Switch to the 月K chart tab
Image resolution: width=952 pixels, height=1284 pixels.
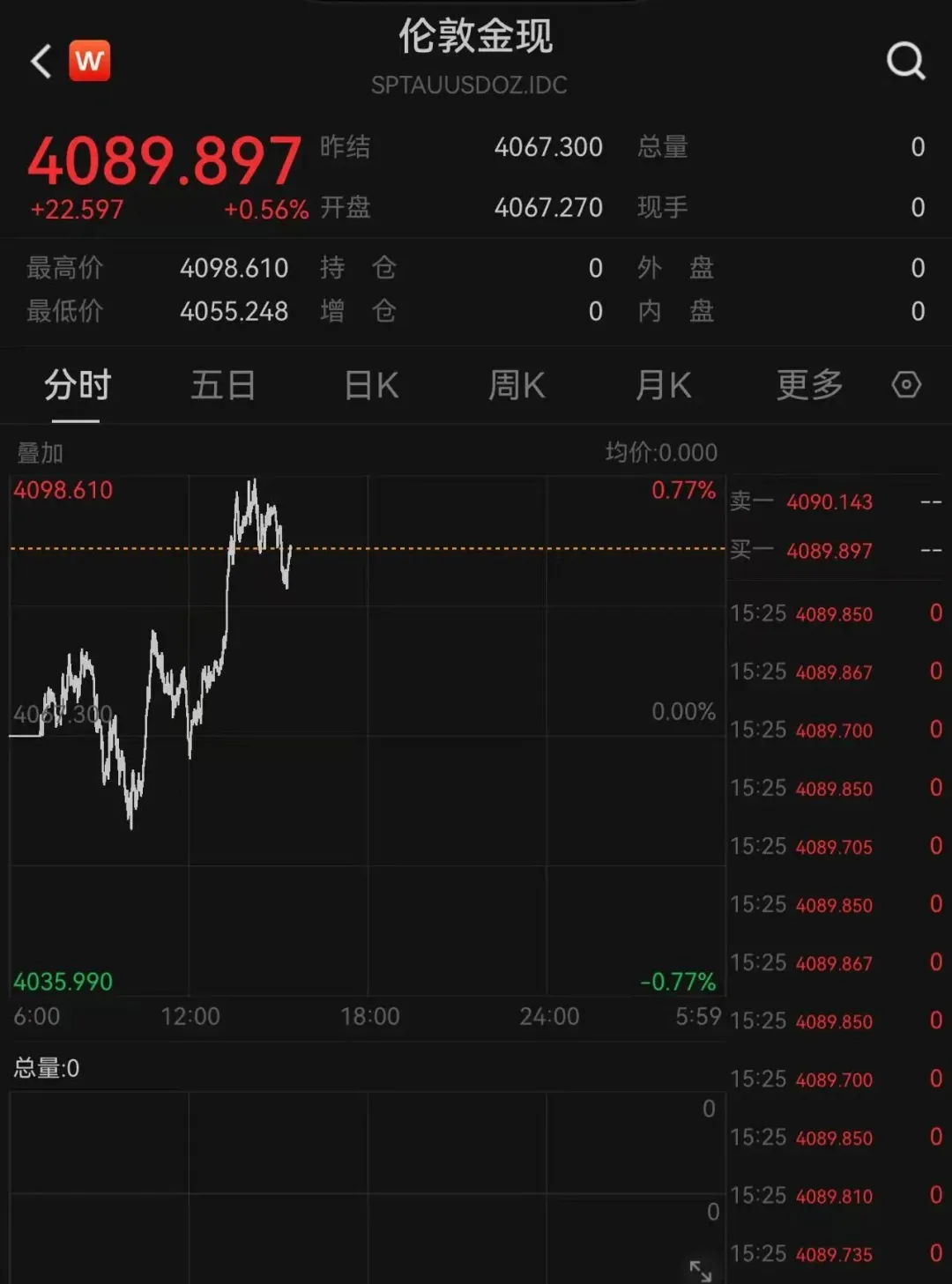point(663,385)
